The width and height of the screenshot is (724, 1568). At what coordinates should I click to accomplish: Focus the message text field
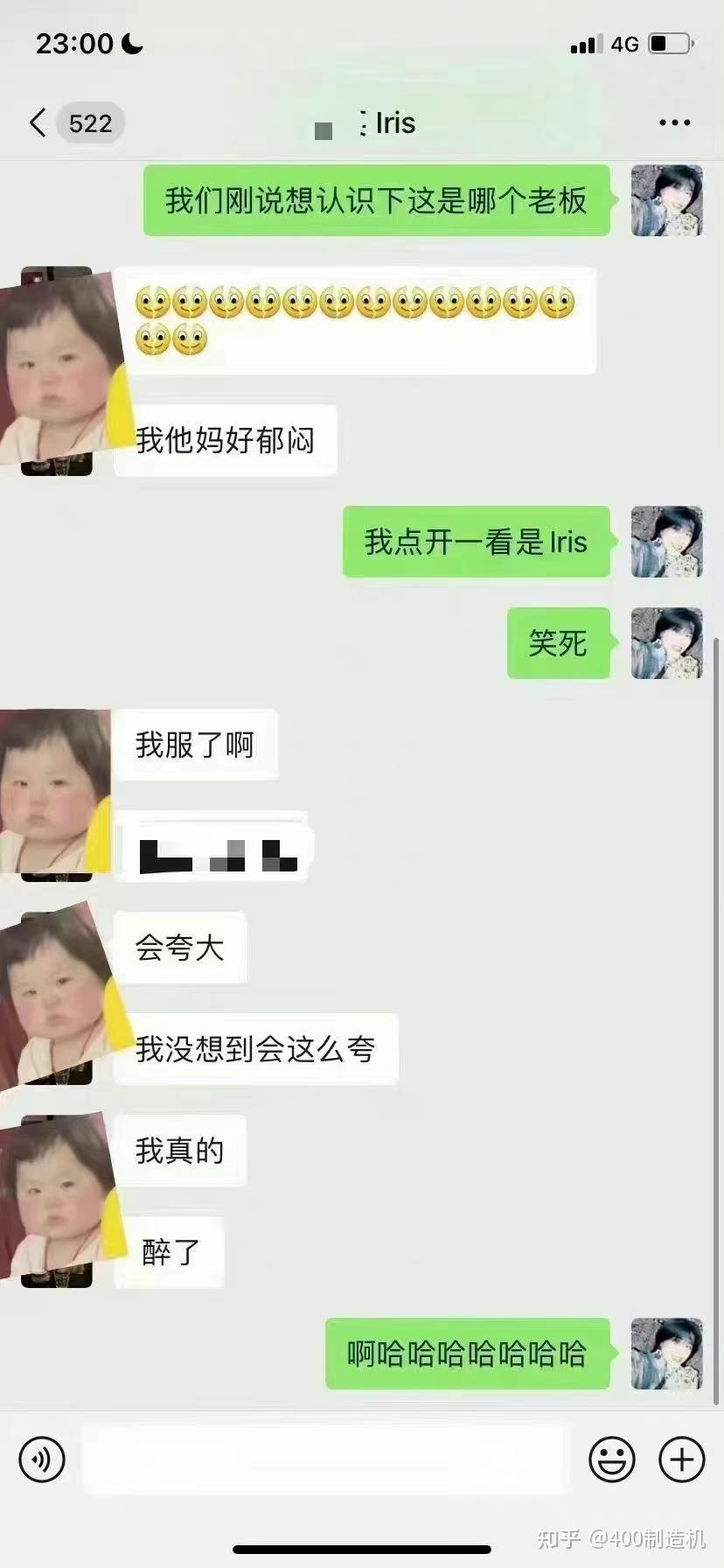click(325, 1459)
